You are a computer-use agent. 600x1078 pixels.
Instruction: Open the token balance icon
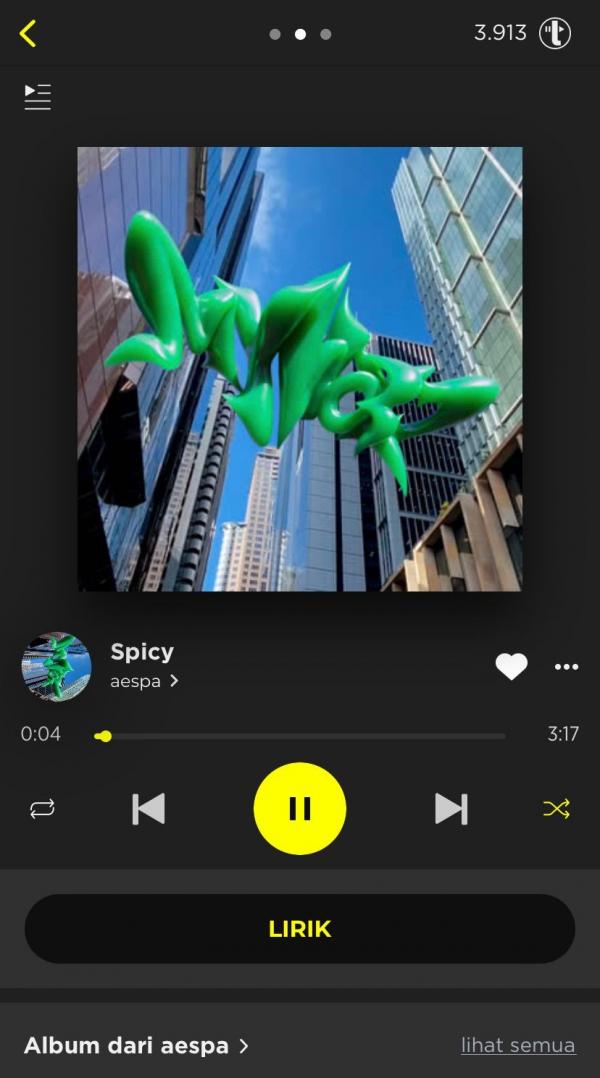point(555,34)
